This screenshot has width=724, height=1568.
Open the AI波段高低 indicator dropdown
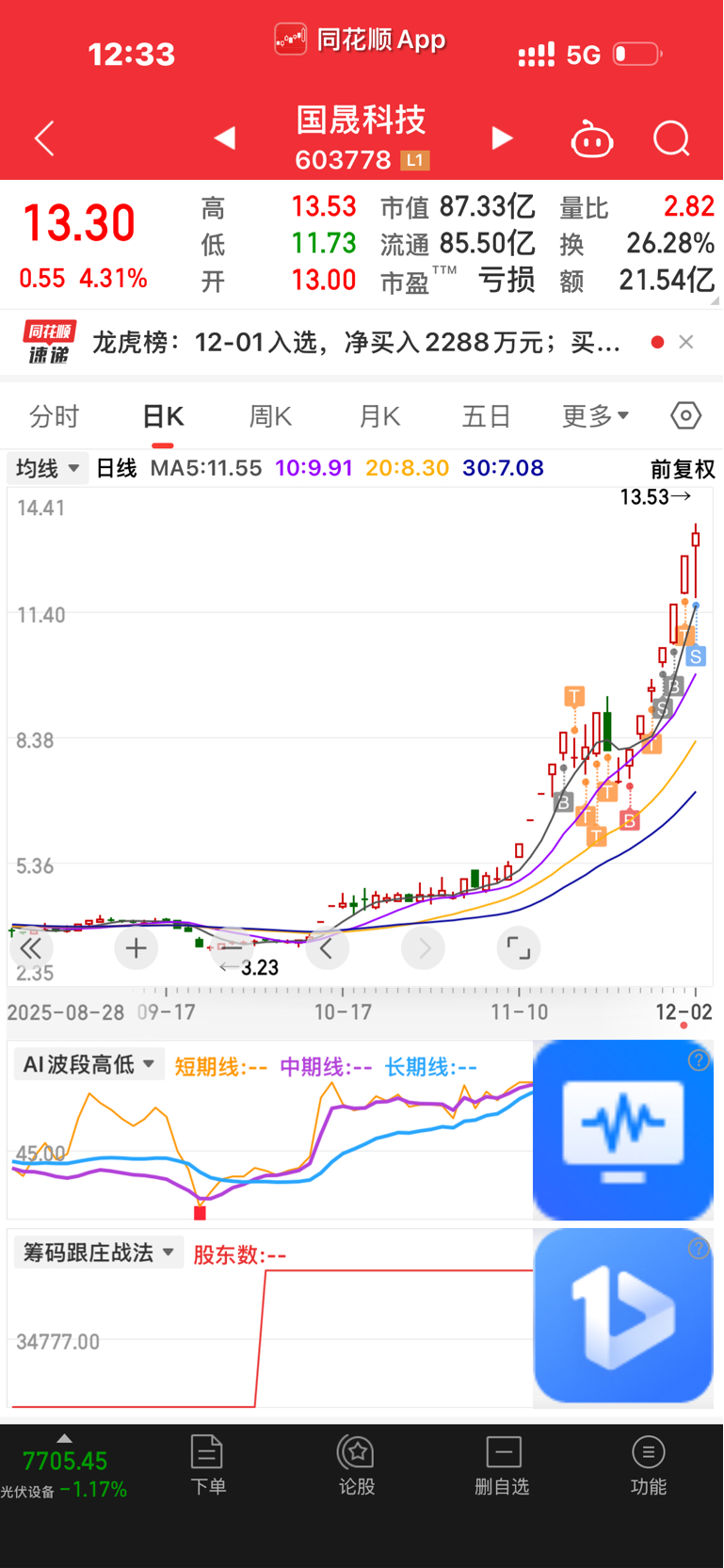click(x=89, y=1065)
